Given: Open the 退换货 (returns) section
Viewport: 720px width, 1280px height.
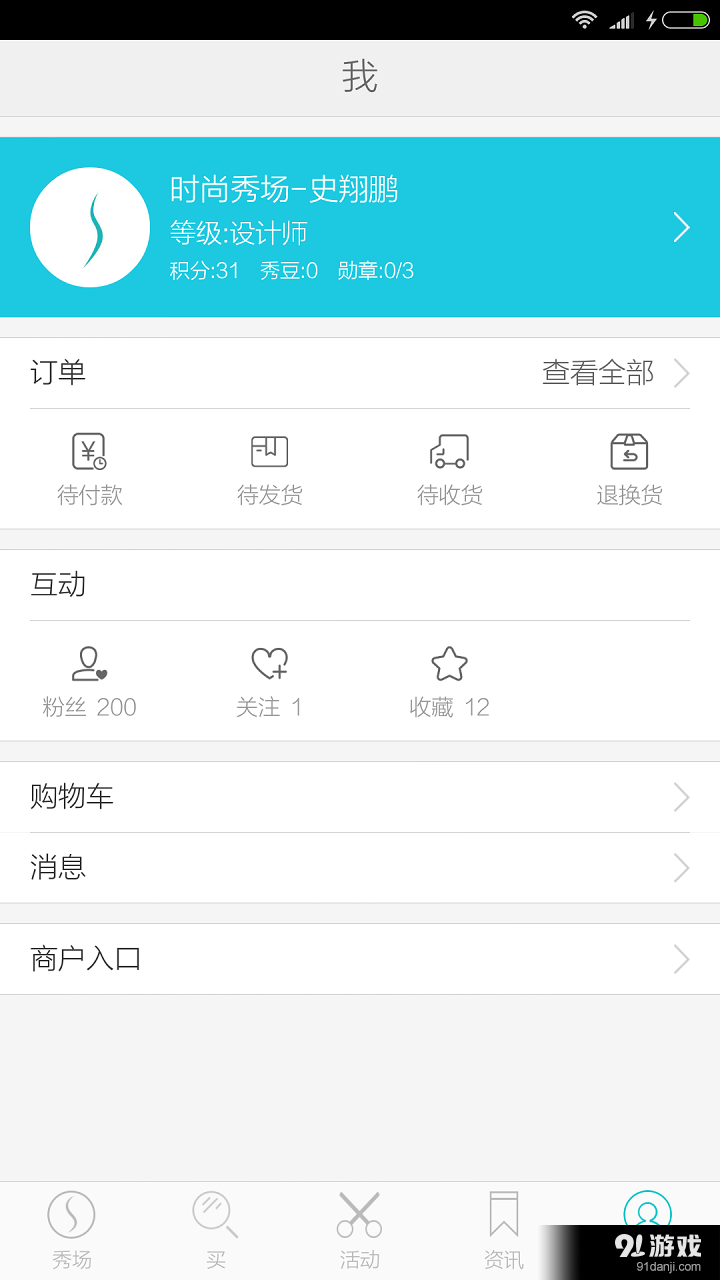Looking at the screenshot, I should pos(630,465).
